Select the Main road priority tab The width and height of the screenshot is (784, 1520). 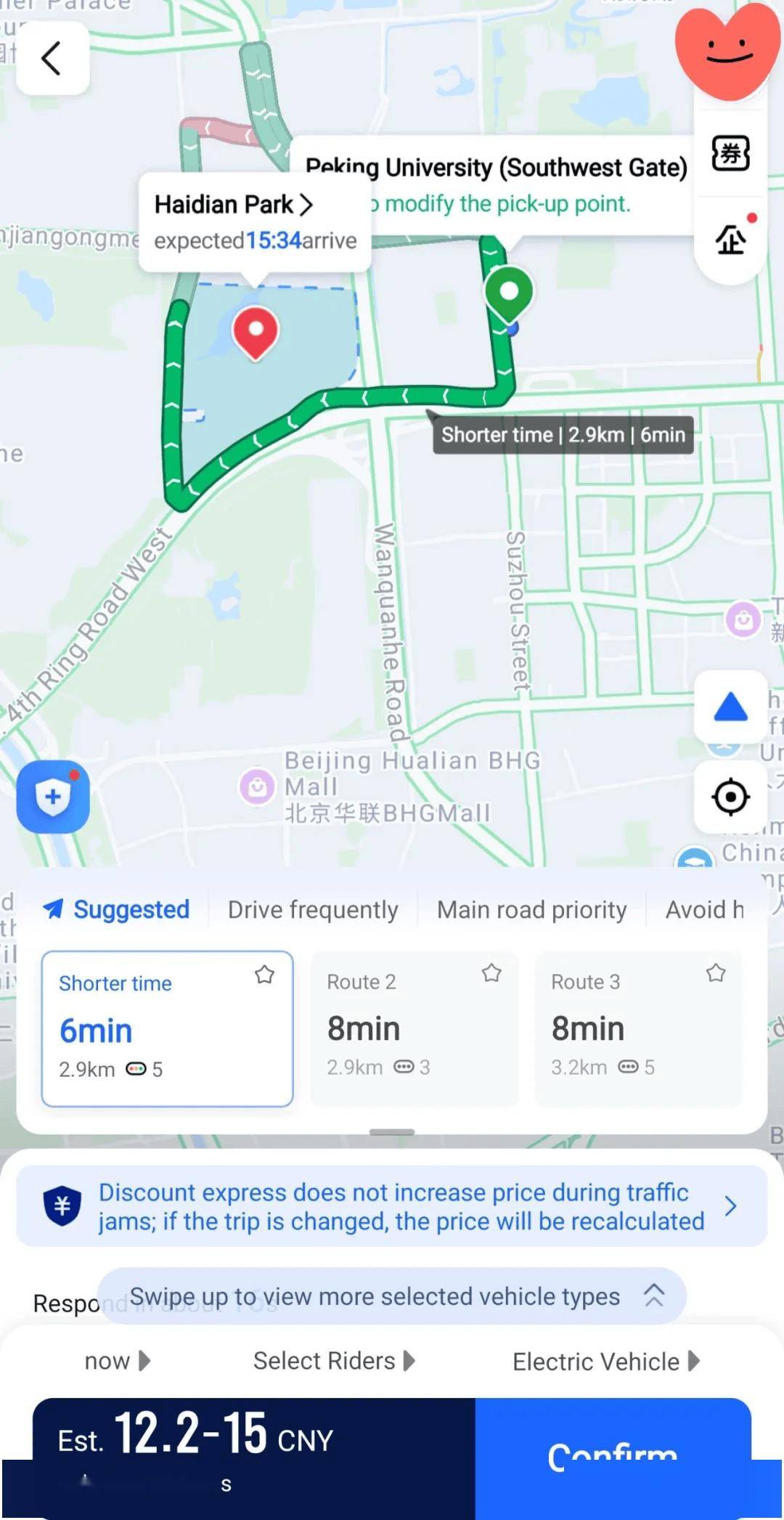531,909
